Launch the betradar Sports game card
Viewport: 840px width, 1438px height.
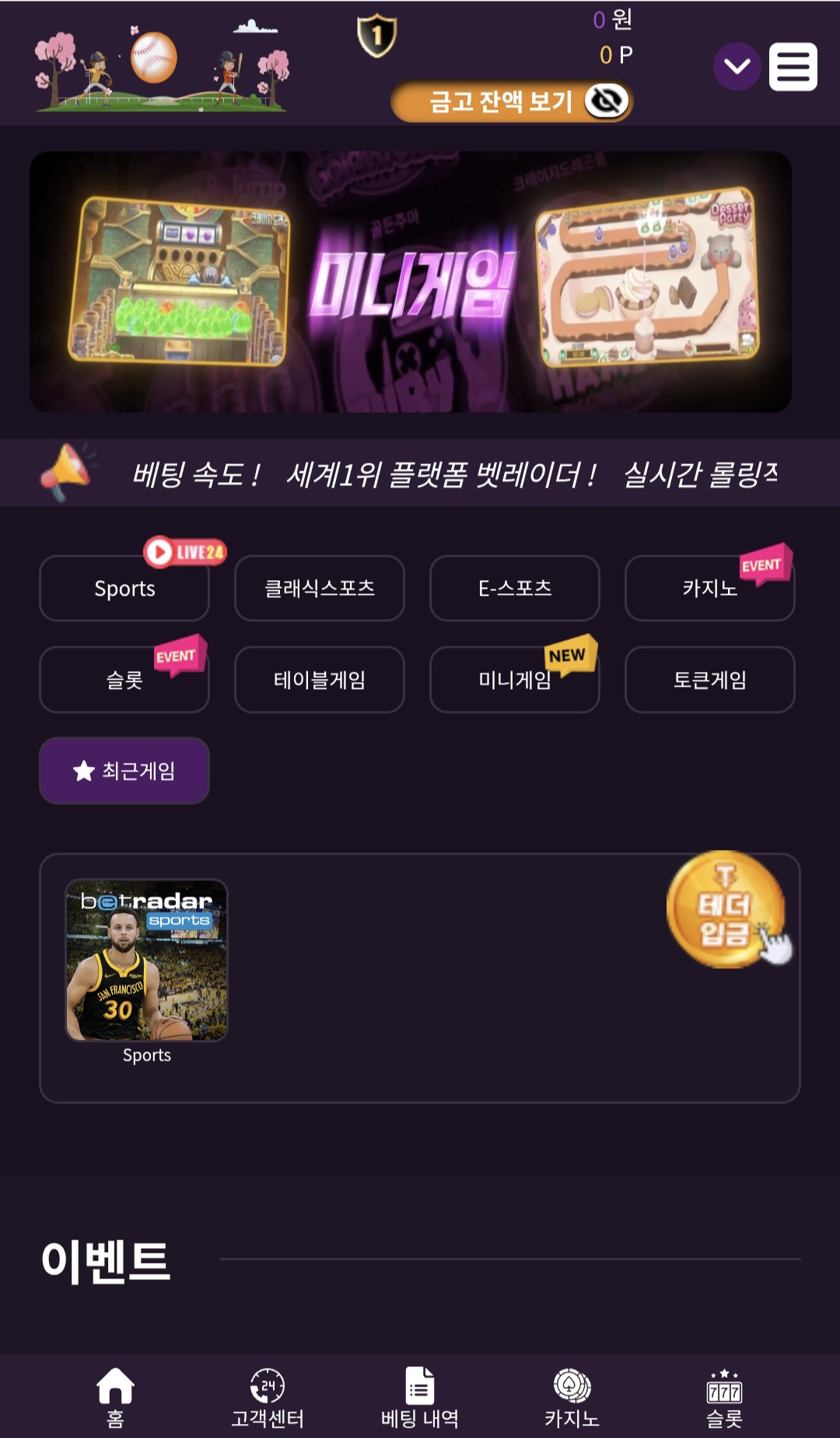point(146,961)
